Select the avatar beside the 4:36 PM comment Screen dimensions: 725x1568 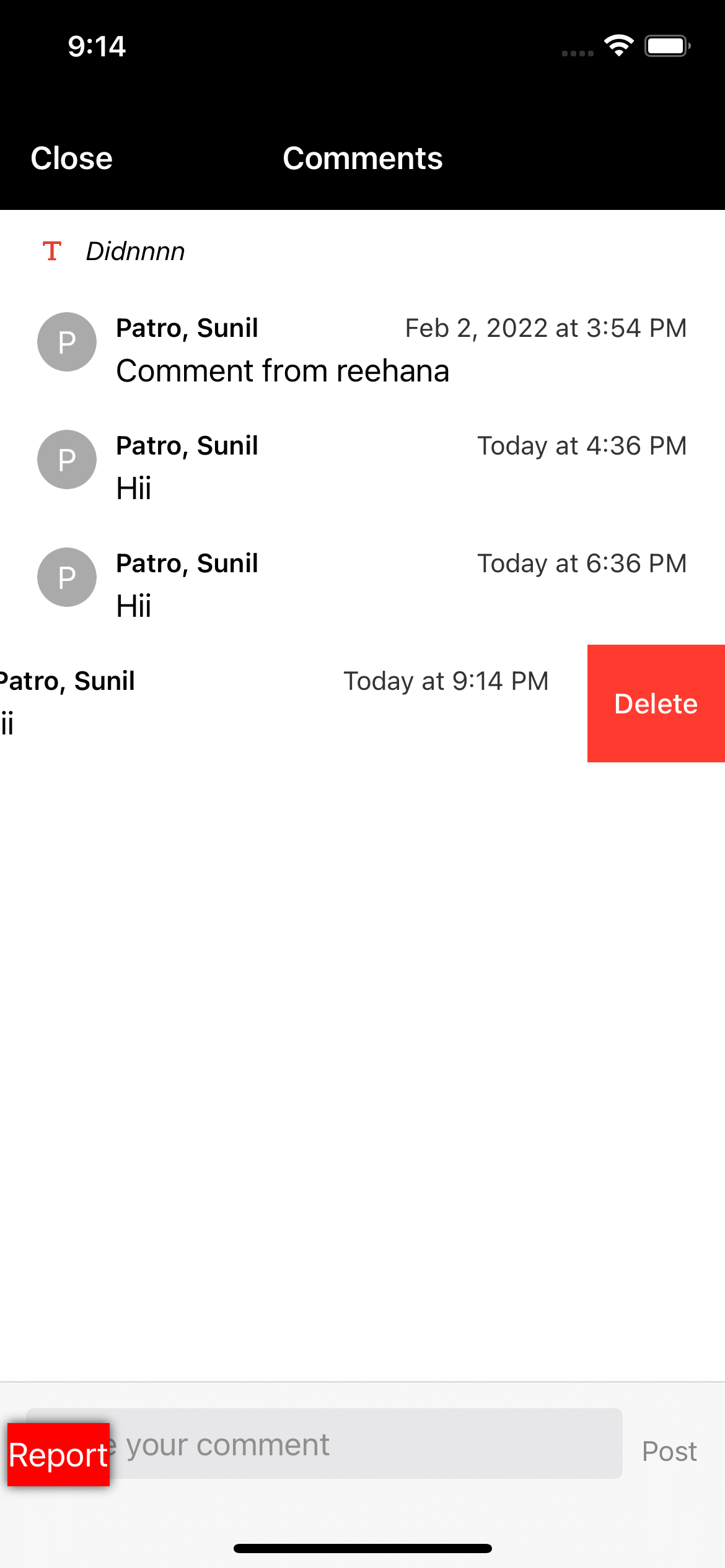(67, 460)
